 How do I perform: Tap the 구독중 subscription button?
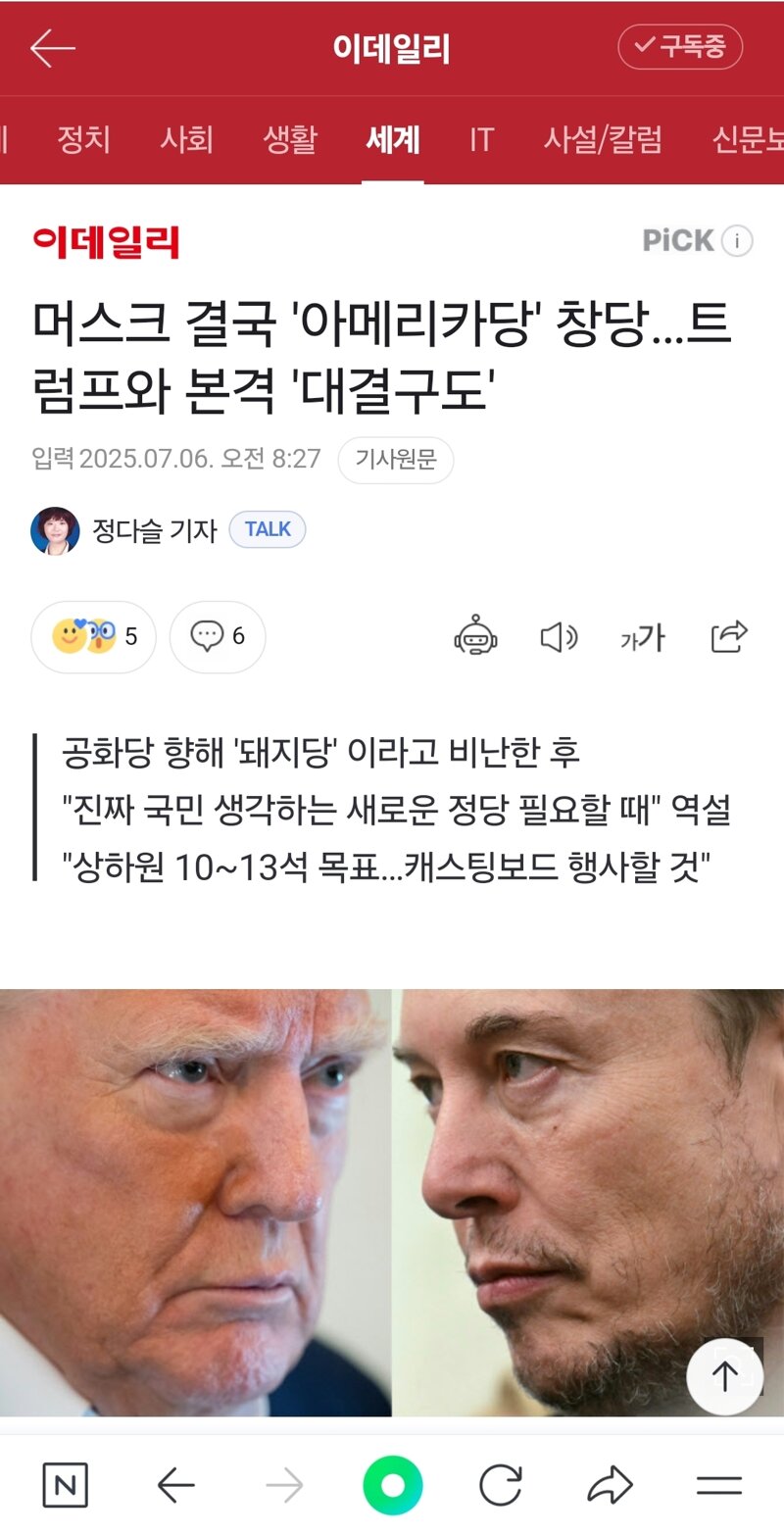click(680, 47)
